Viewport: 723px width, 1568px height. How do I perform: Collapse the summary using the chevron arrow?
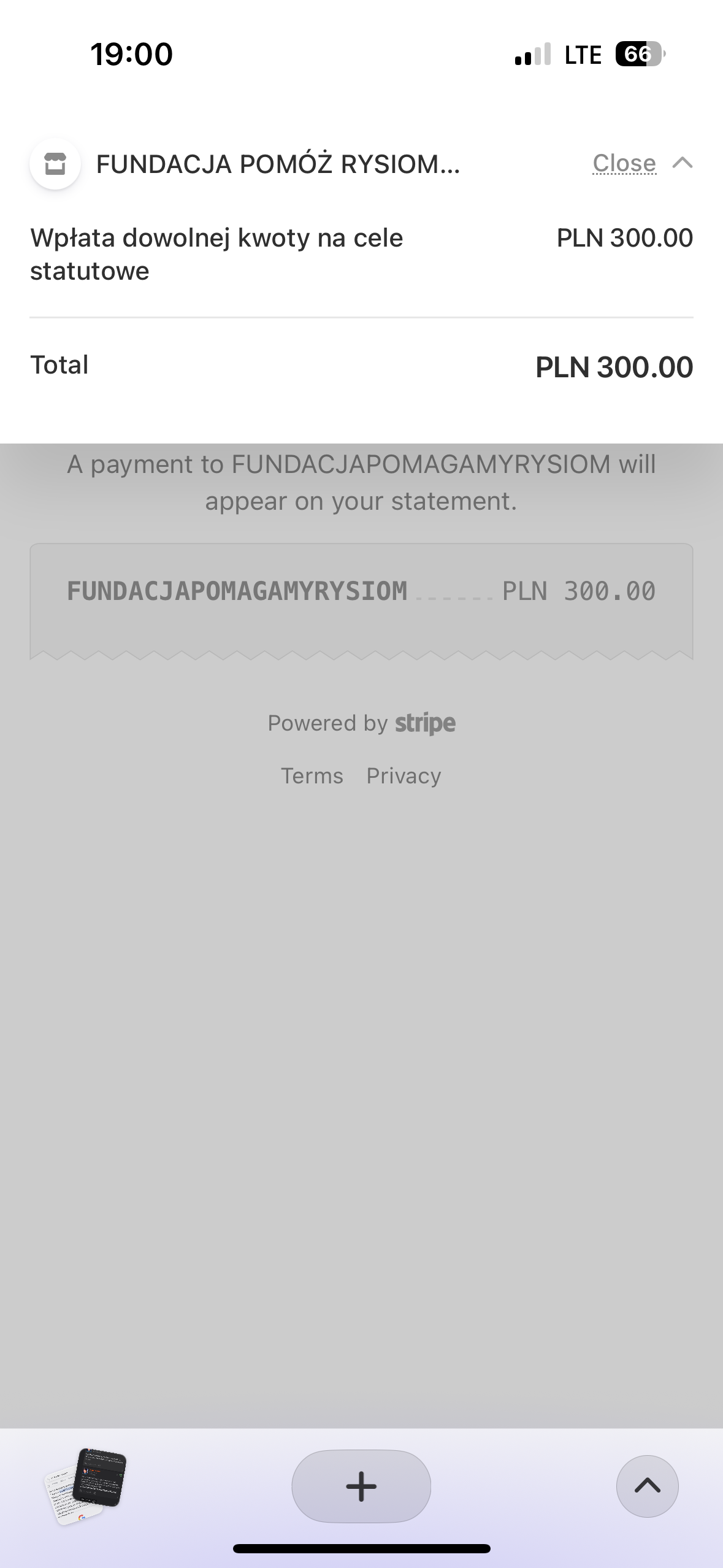pyautogui.click(x=682, y=163)
